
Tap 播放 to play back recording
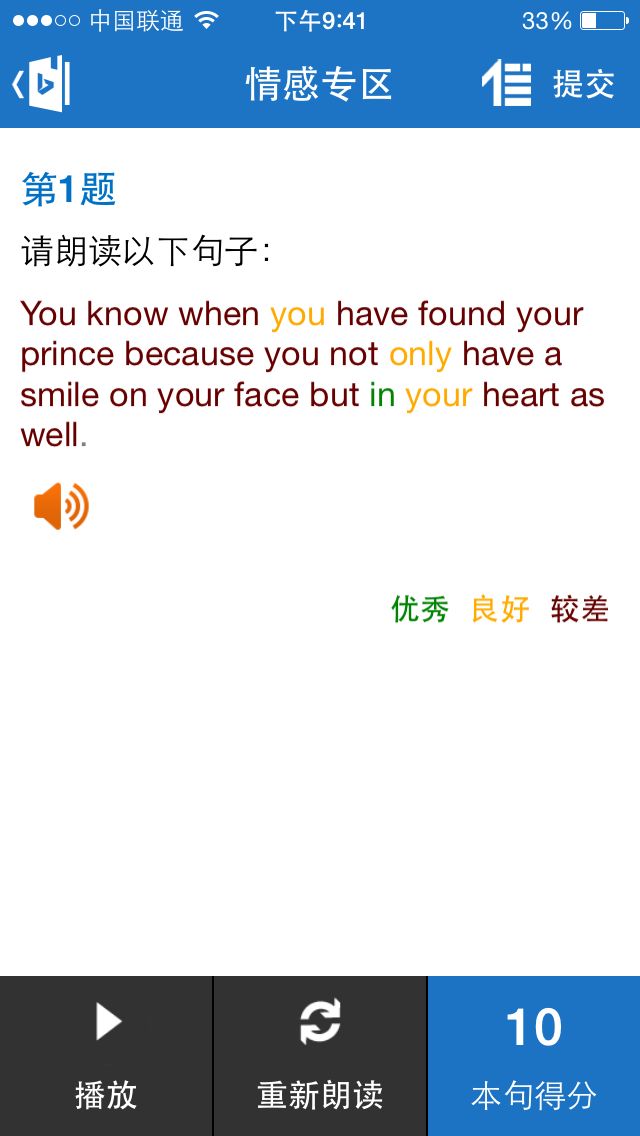click(x=106, y=1056)
